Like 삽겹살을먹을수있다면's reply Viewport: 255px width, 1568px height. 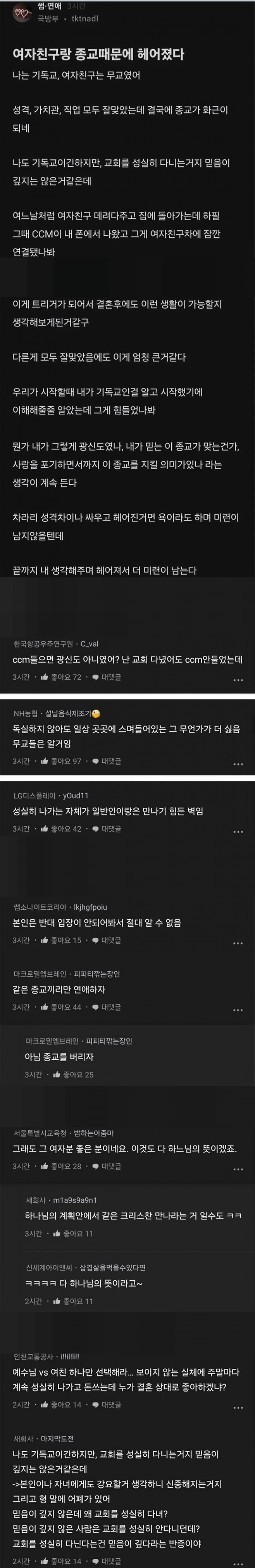tap(73, 1301)
